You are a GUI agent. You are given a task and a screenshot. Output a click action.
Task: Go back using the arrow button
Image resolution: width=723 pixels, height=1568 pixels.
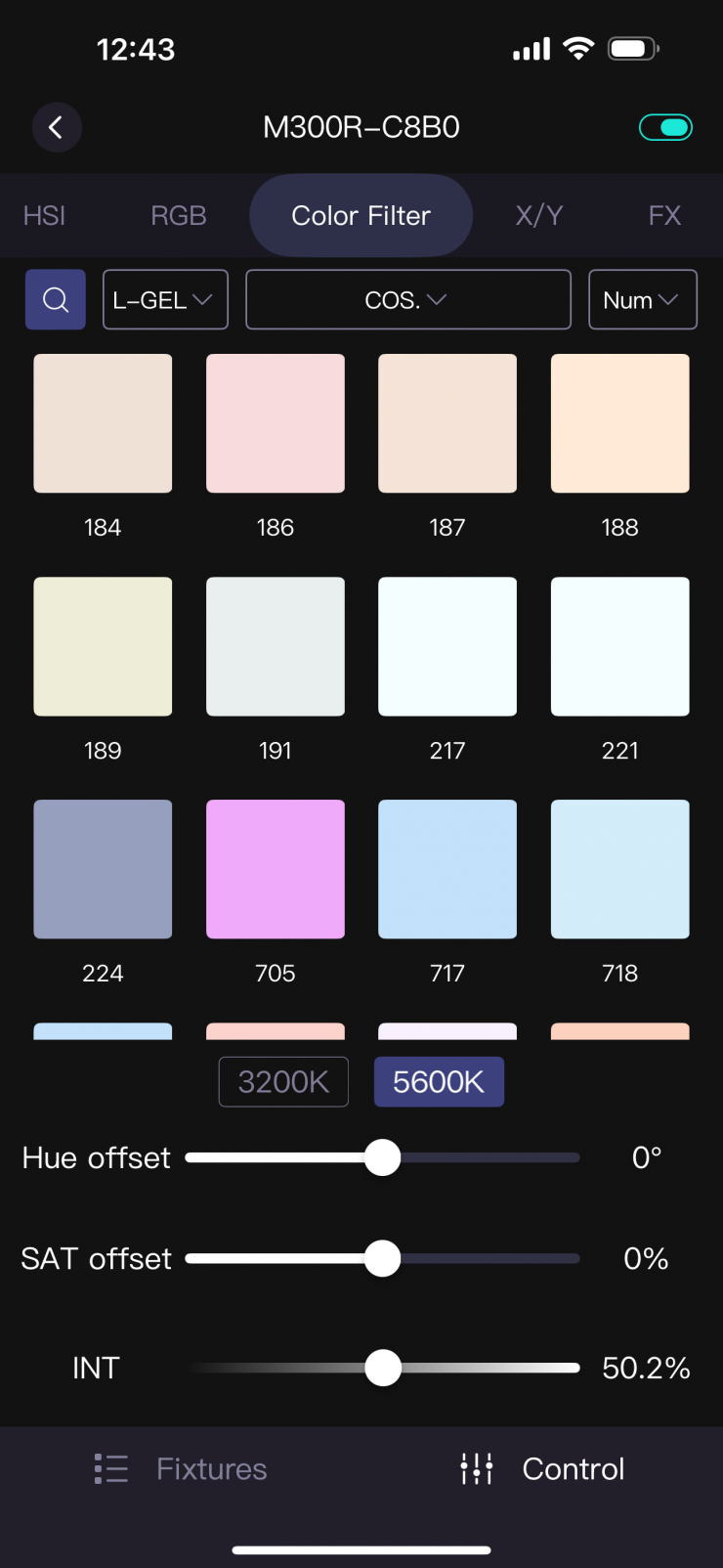[56, 127]
